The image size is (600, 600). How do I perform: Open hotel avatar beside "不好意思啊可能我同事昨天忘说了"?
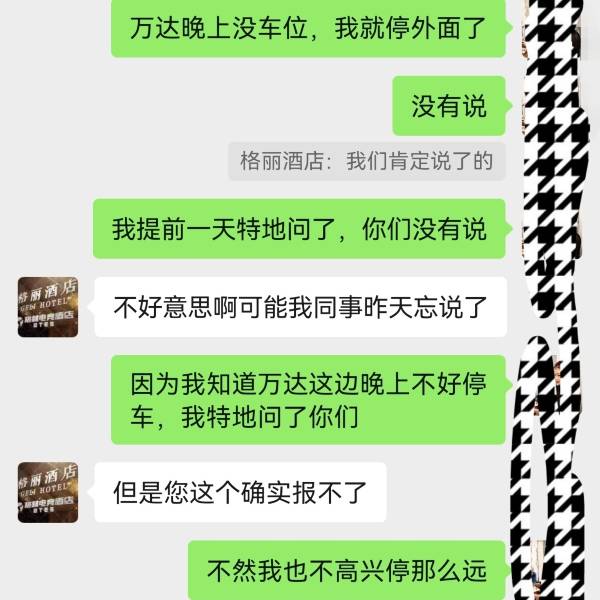[48, 307]
